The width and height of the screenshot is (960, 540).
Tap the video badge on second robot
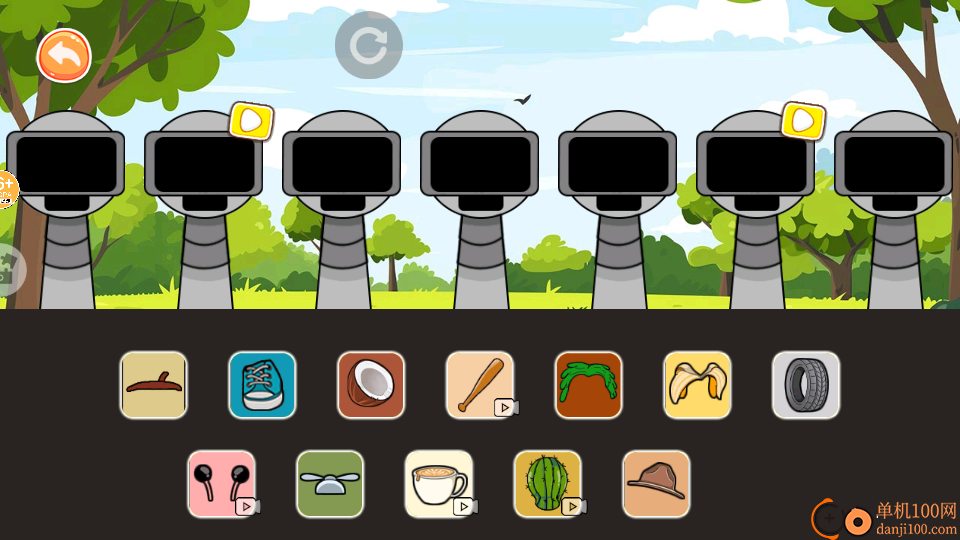coord(251,121)
